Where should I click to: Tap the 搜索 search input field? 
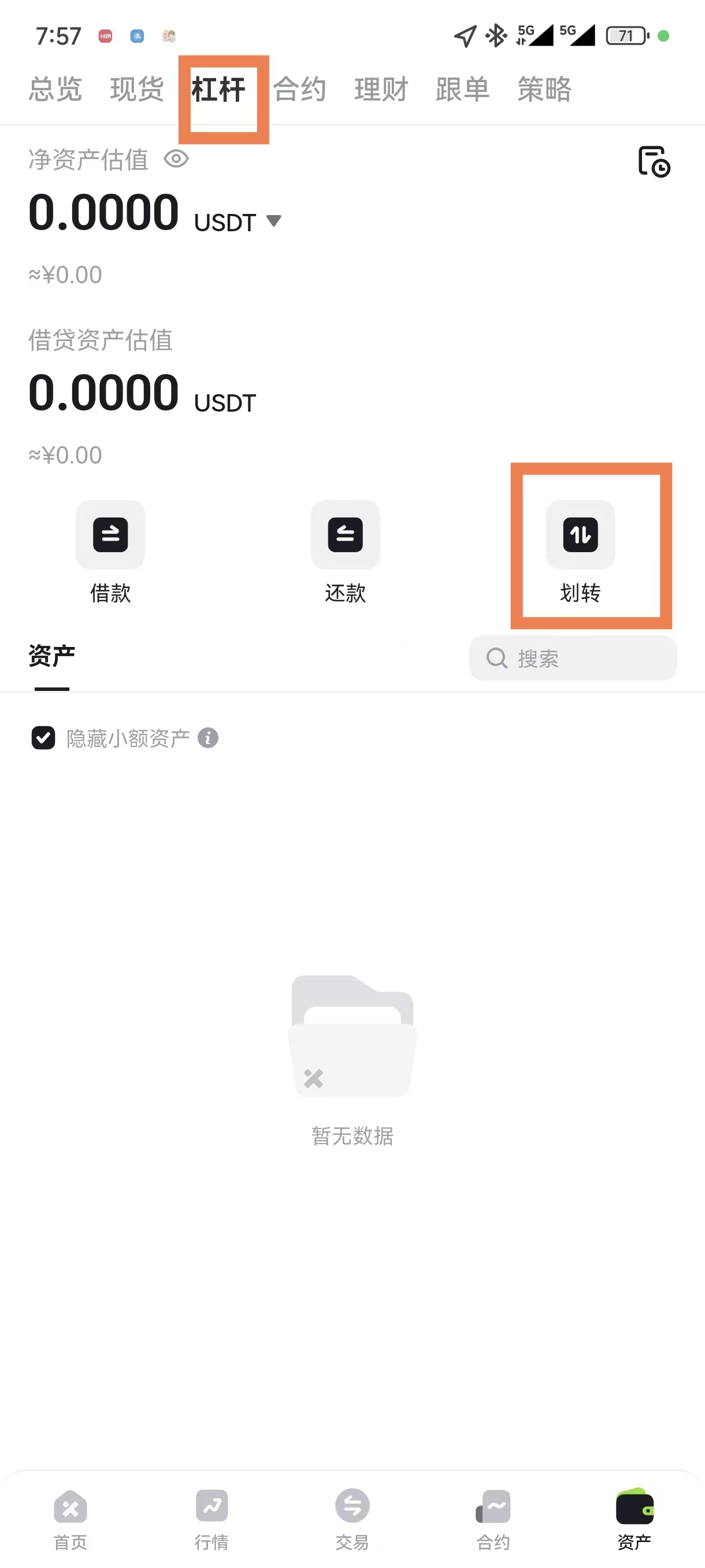point(572,659)
